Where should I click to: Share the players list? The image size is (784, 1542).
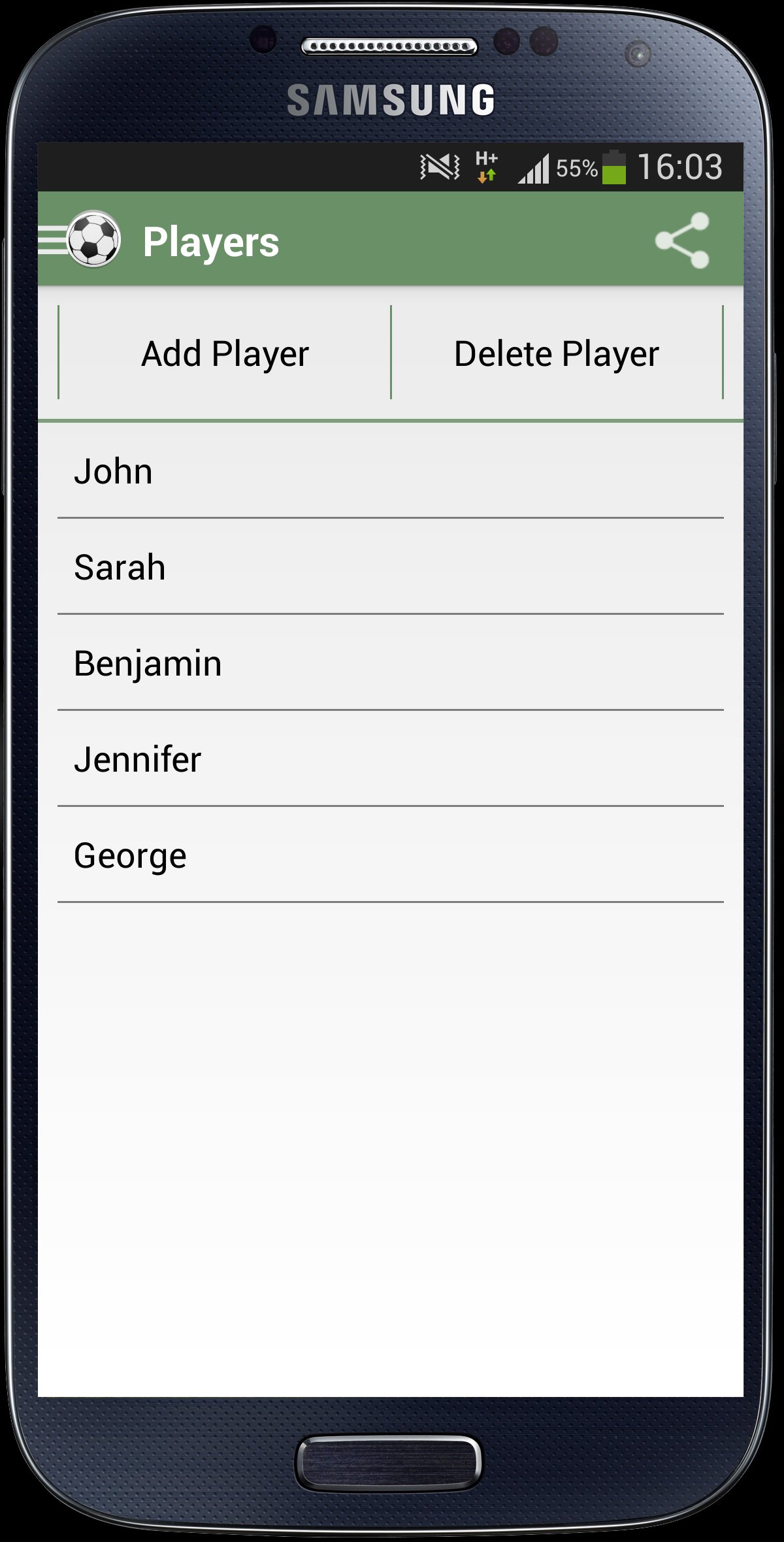(x=682, y=240)
